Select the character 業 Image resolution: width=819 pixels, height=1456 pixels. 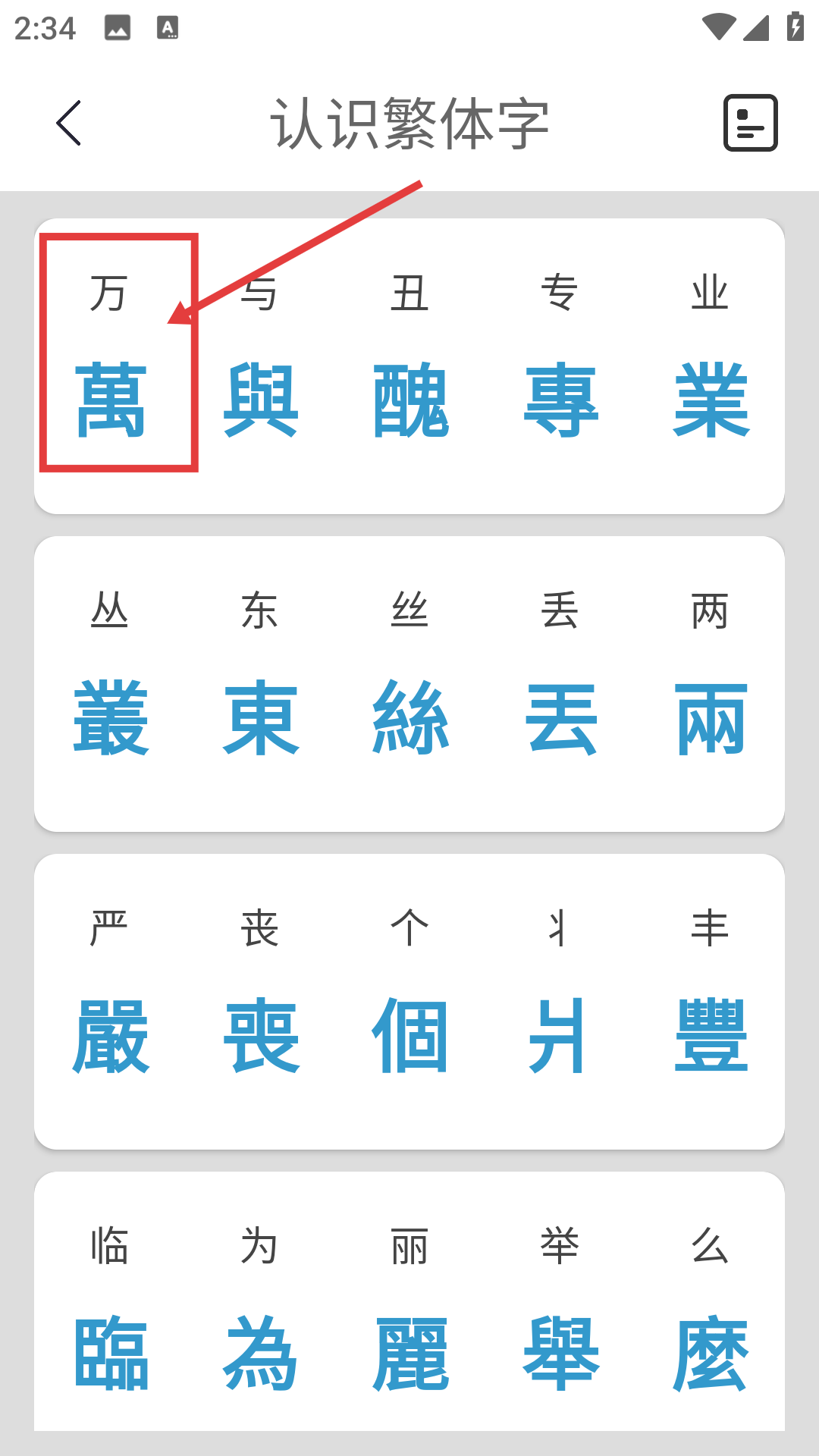711,400
